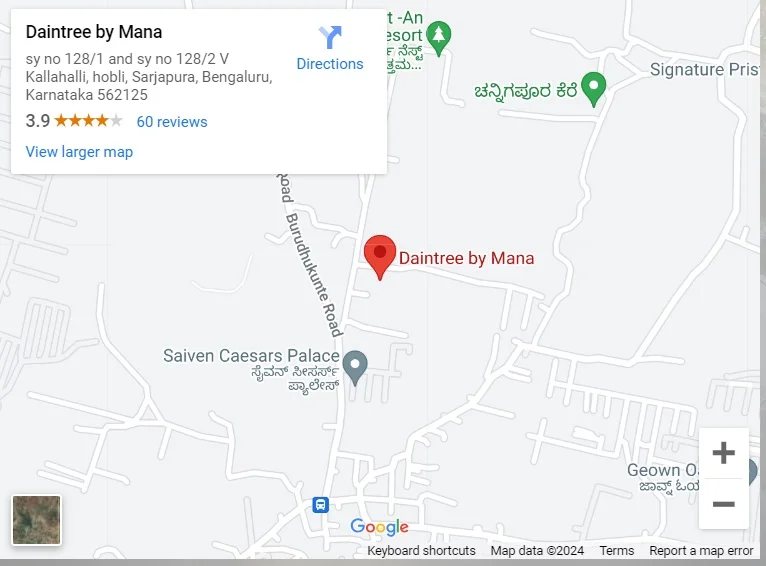Tap the bus stop icon on the map

(x=320, y=505)
